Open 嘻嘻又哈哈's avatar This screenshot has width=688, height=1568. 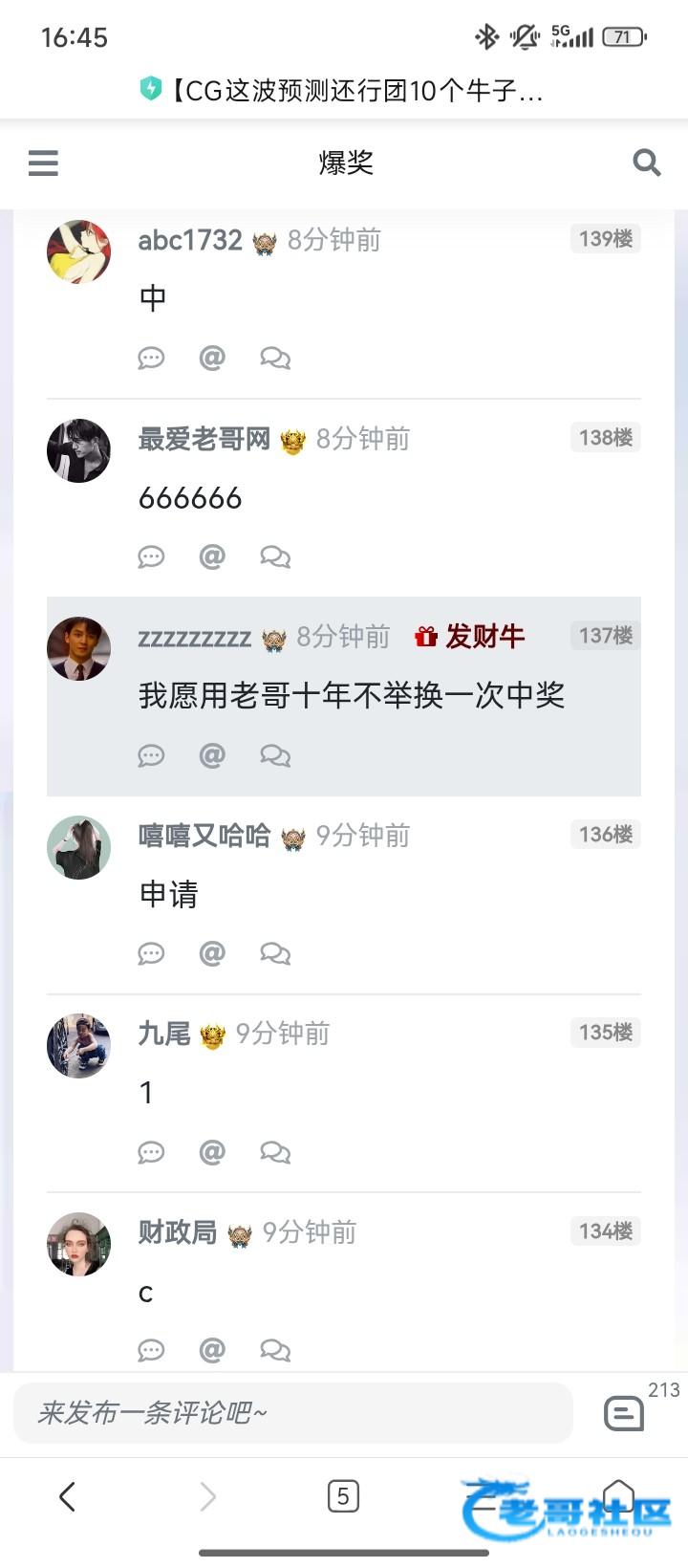tap(78, 847)
